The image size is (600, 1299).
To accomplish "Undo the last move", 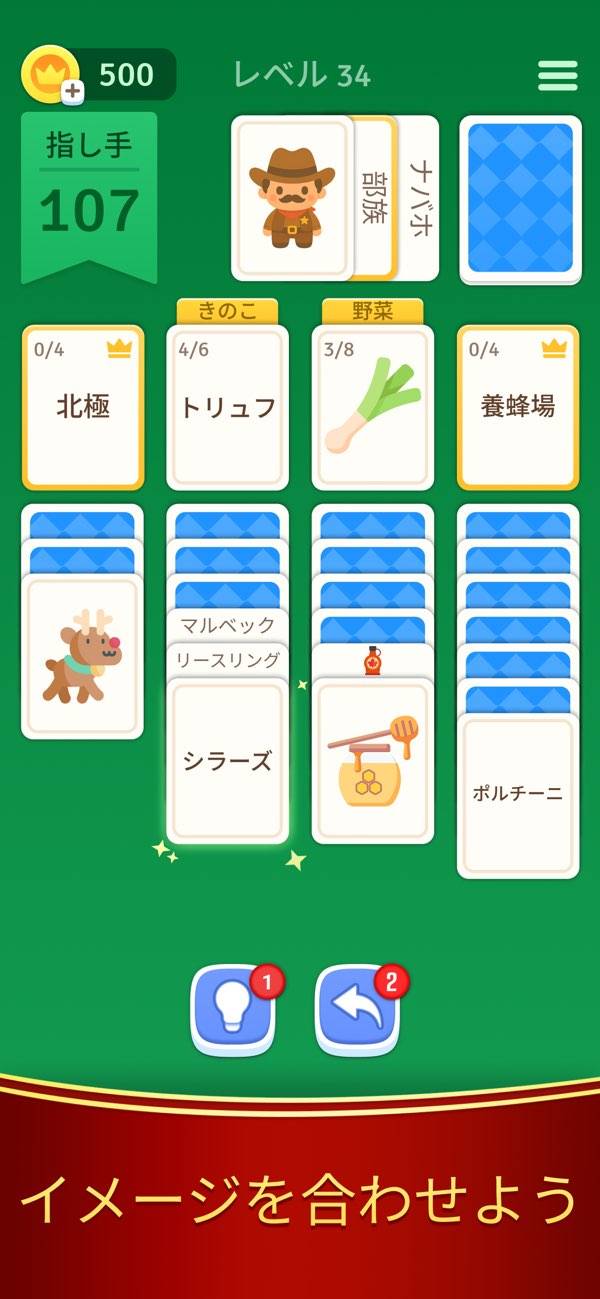I will click(358, 1010).
